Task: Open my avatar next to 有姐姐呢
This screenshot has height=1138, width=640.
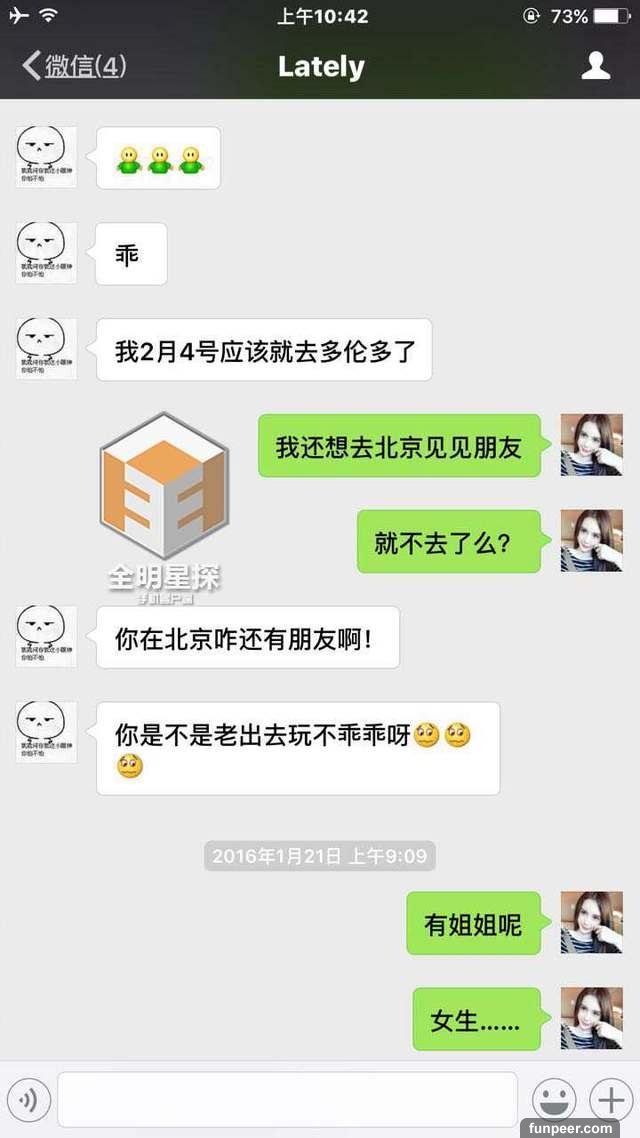Action: click(x=591, y=922)
